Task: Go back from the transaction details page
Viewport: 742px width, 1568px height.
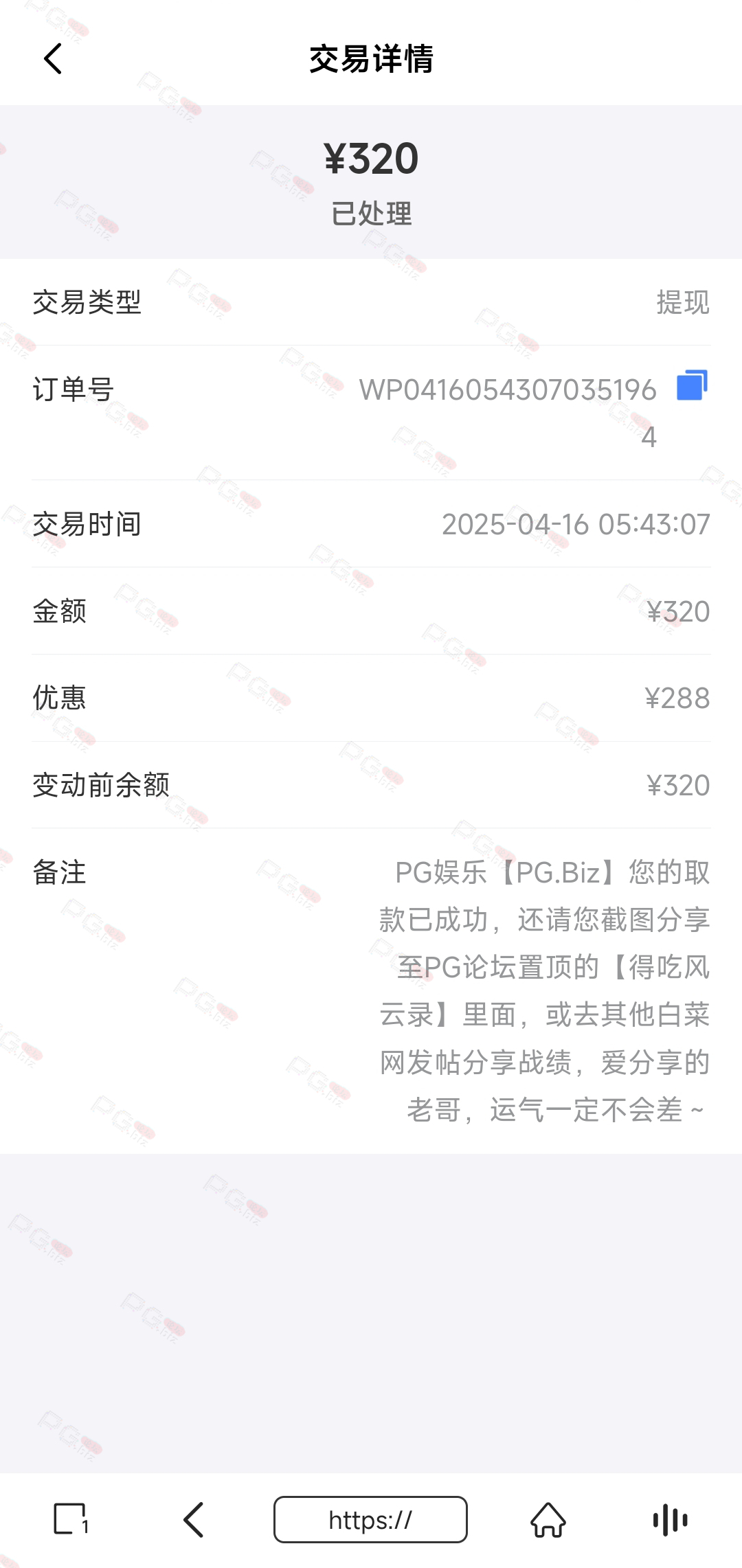Action: 53,58
